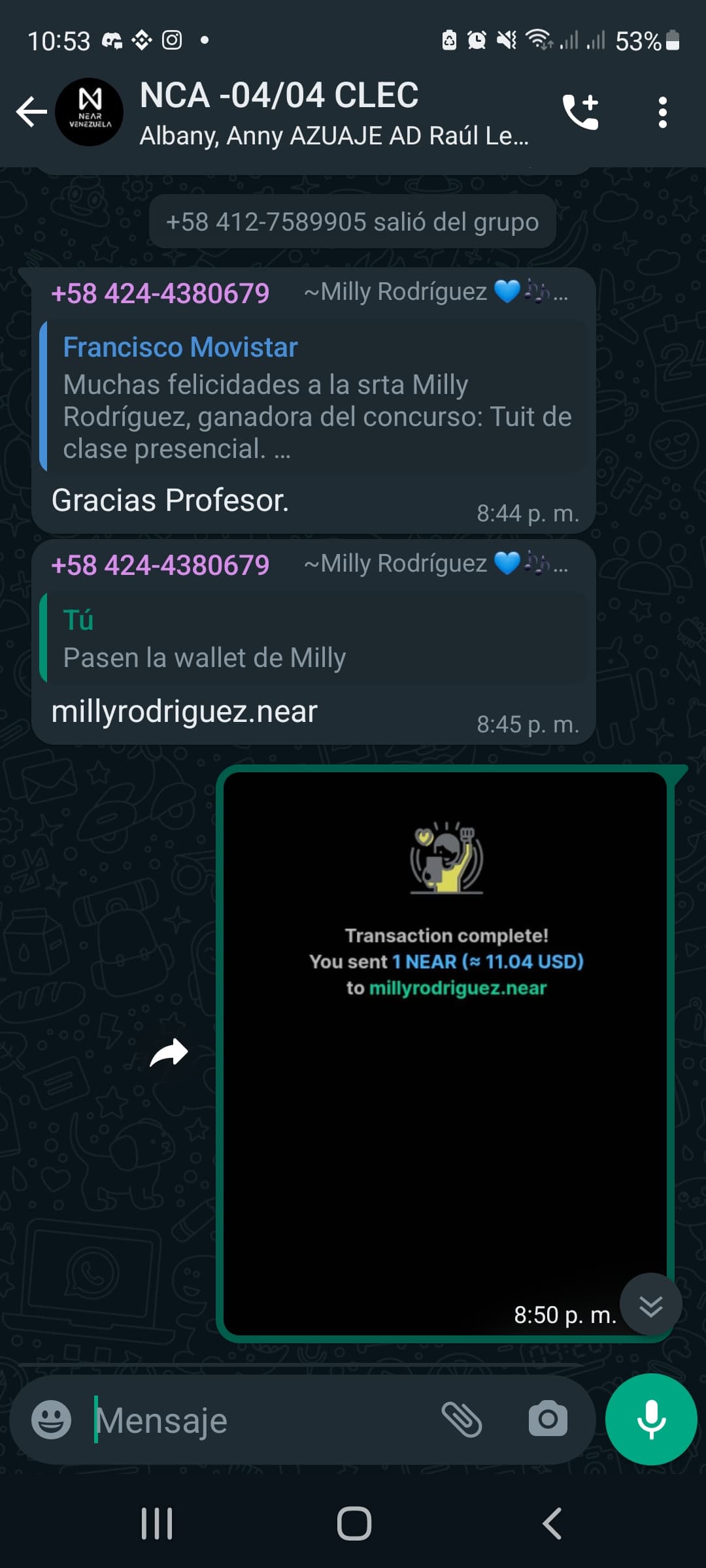
Task: Attach a file with the paperclip
Action: (462, 1419)
